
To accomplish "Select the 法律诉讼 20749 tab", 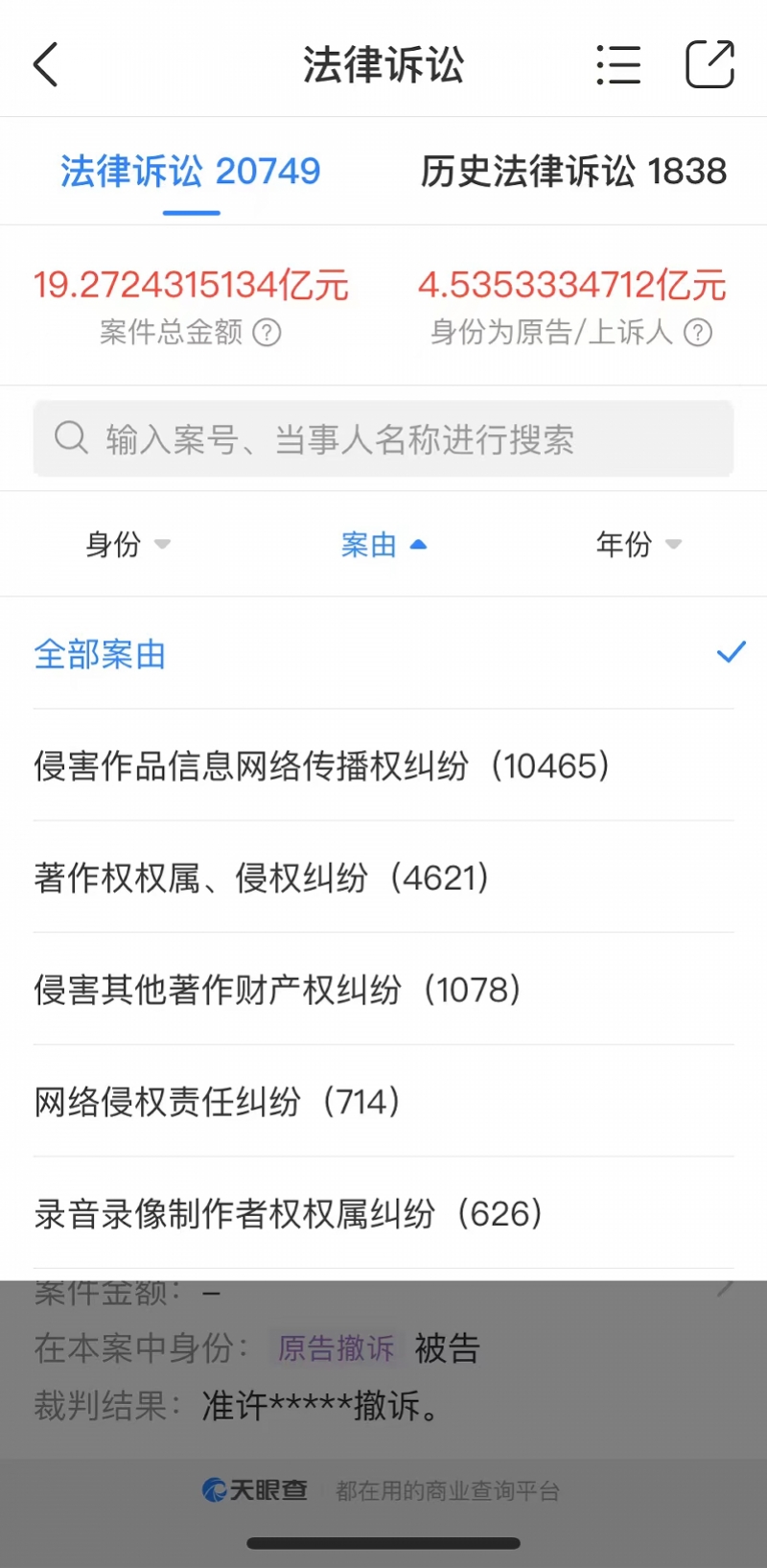I will pyautogui.click(x=191, y=172).
